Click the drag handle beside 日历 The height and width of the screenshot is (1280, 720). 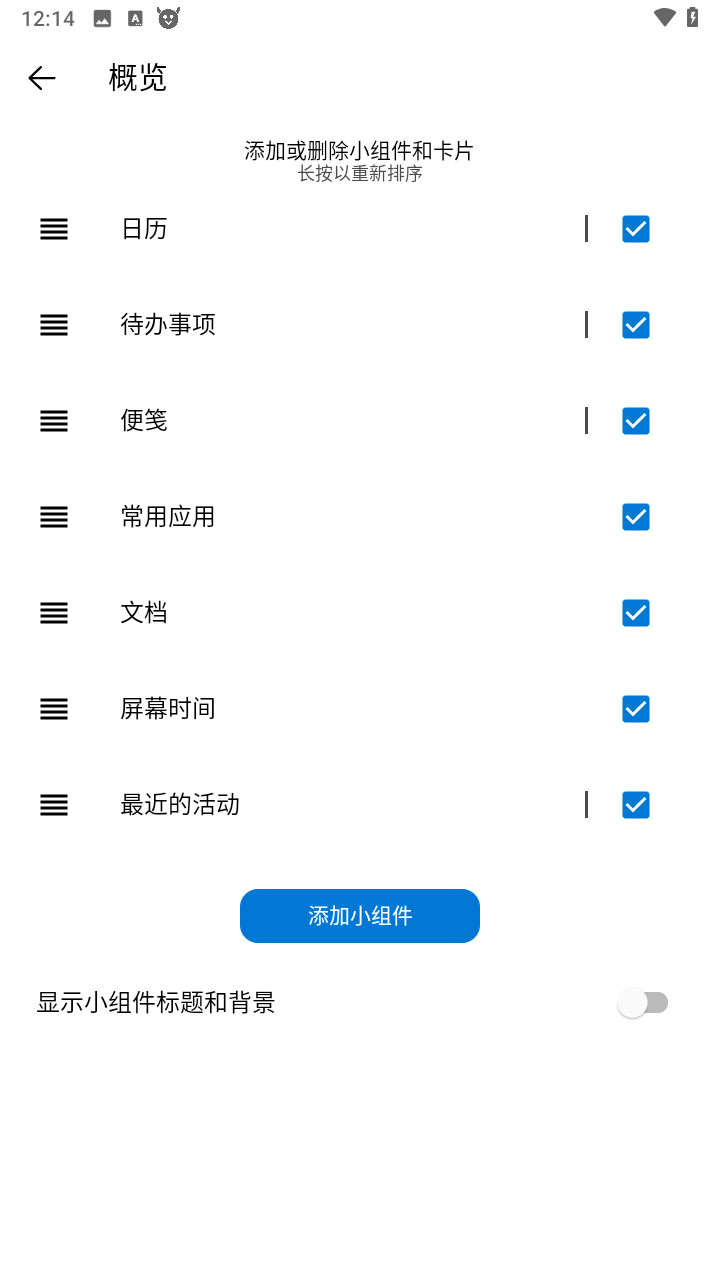point(54,229)
